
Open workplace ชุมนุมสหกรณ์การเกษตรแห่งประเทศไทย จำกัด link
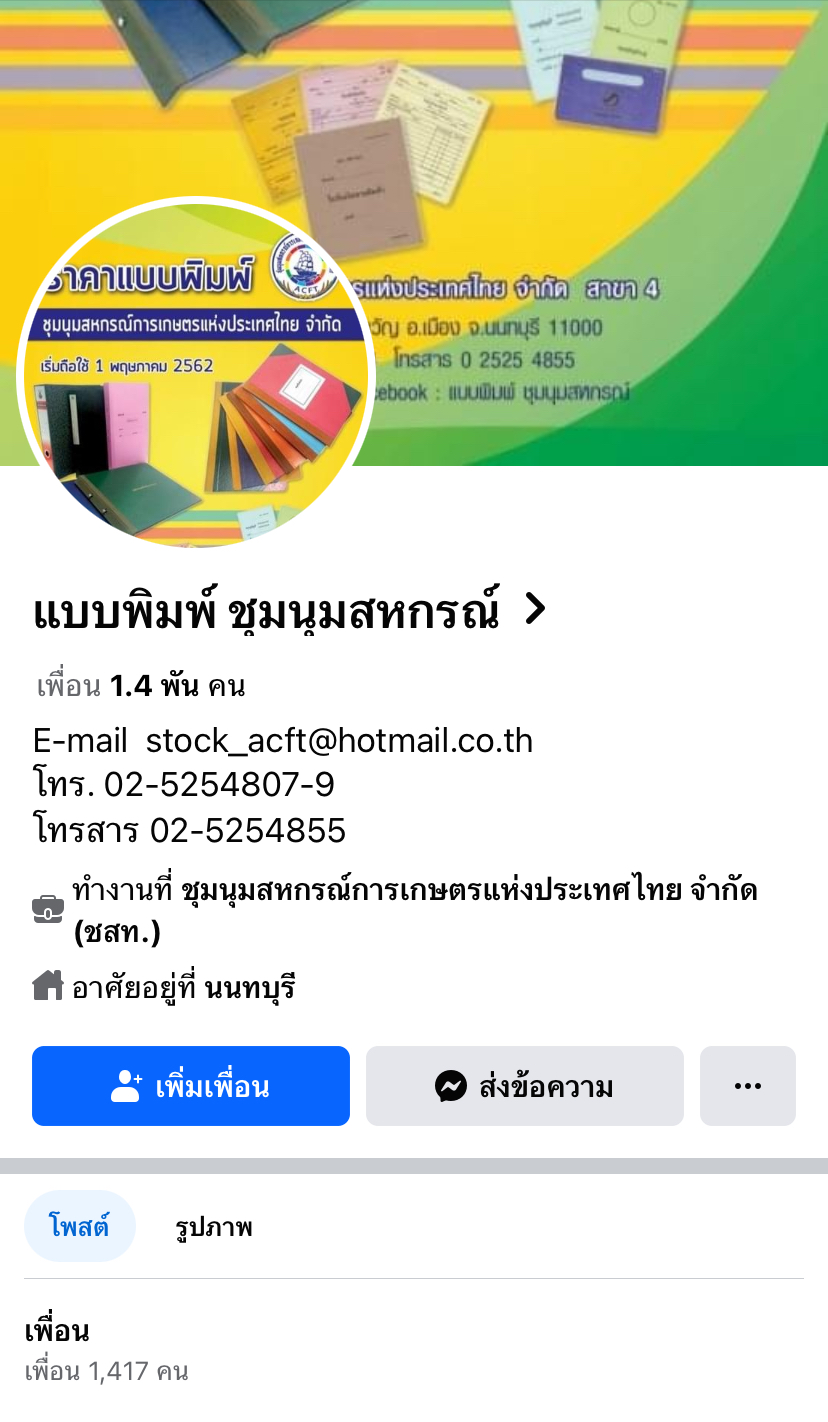point(468,889)
